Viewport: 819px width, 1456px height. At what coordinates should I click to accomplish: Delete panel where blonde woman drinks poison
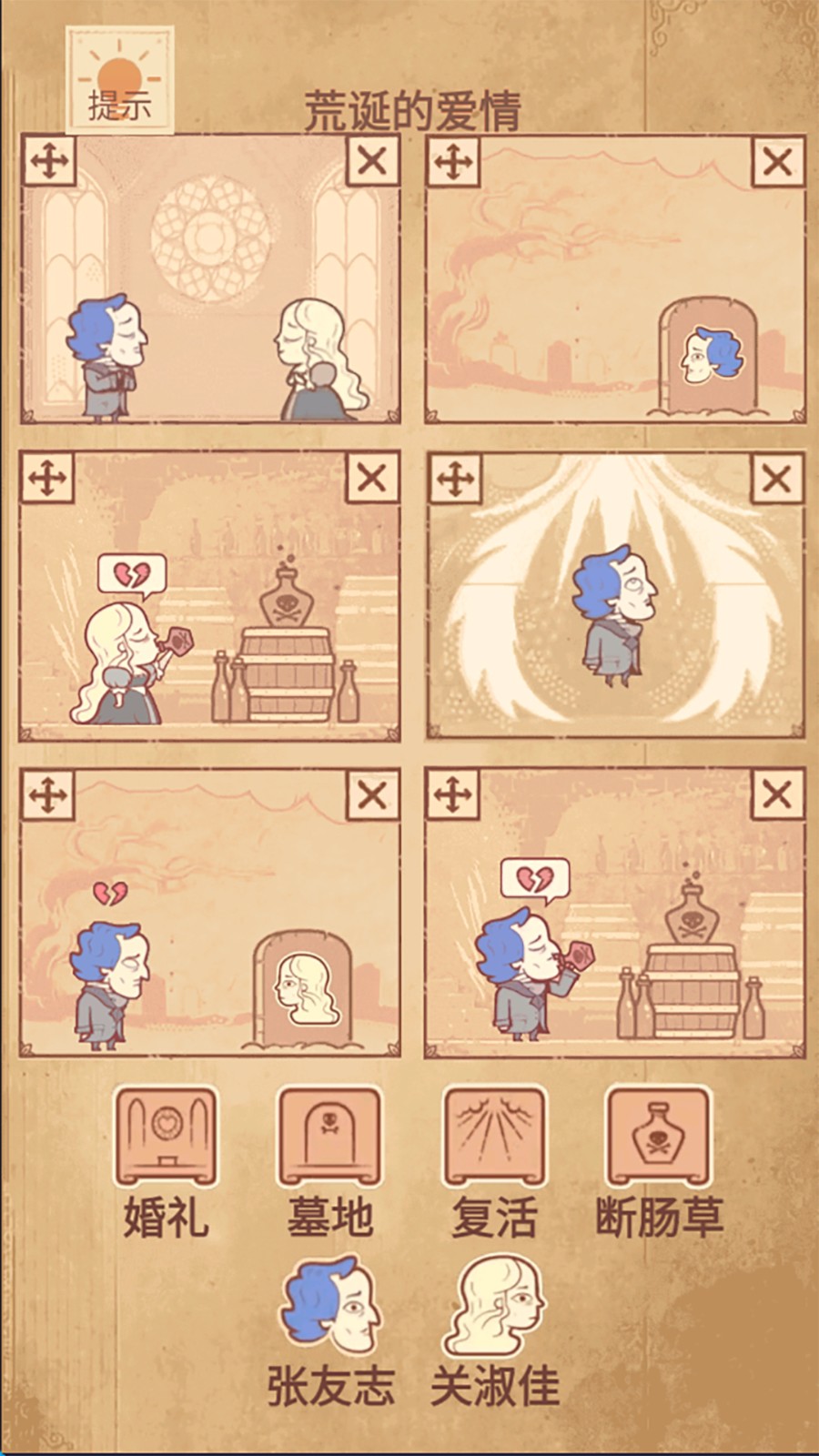pyautogui.click(x=372, y=477)
